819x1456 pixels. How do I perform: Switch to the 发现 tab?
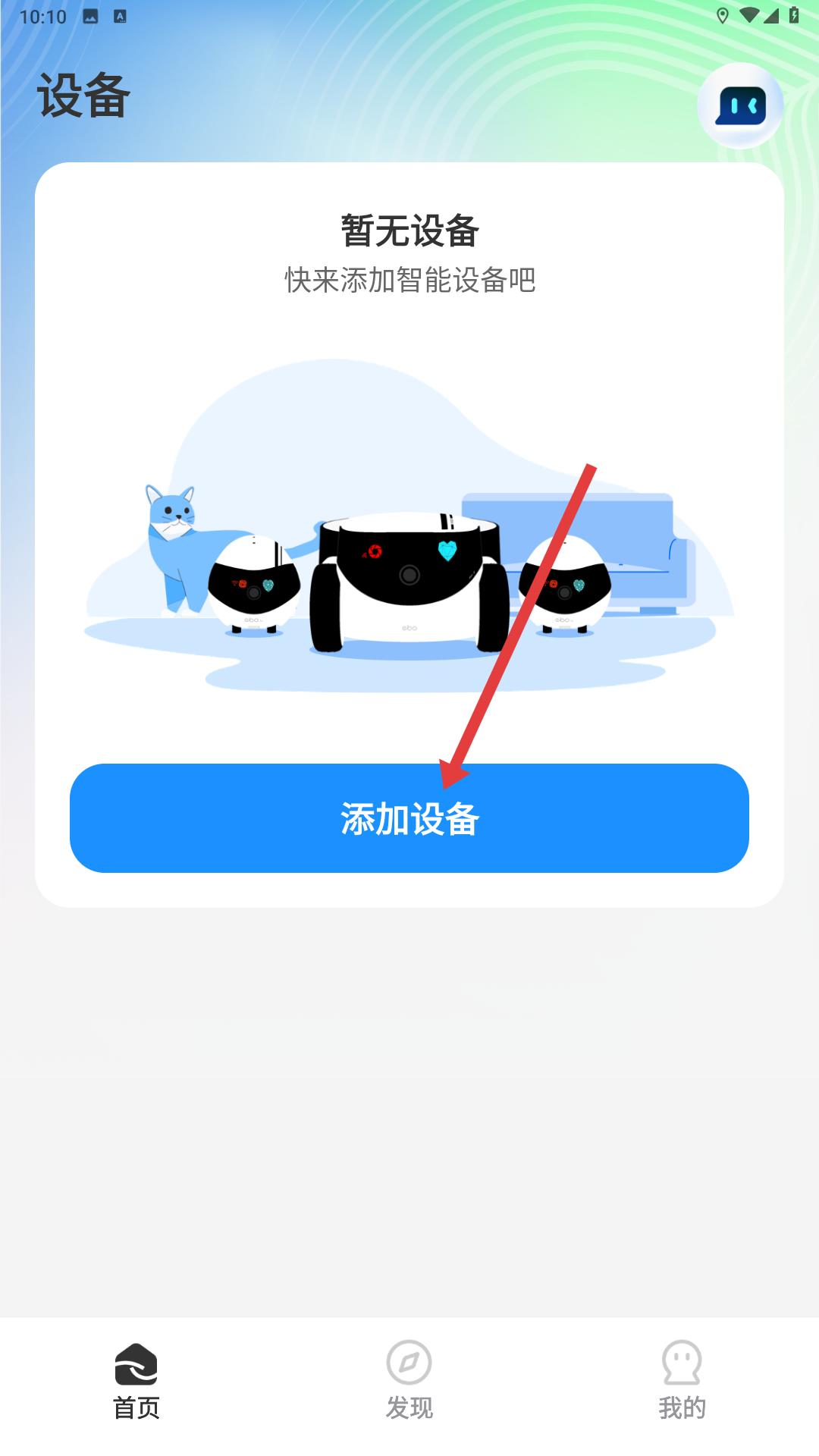tap(409, 1379)
